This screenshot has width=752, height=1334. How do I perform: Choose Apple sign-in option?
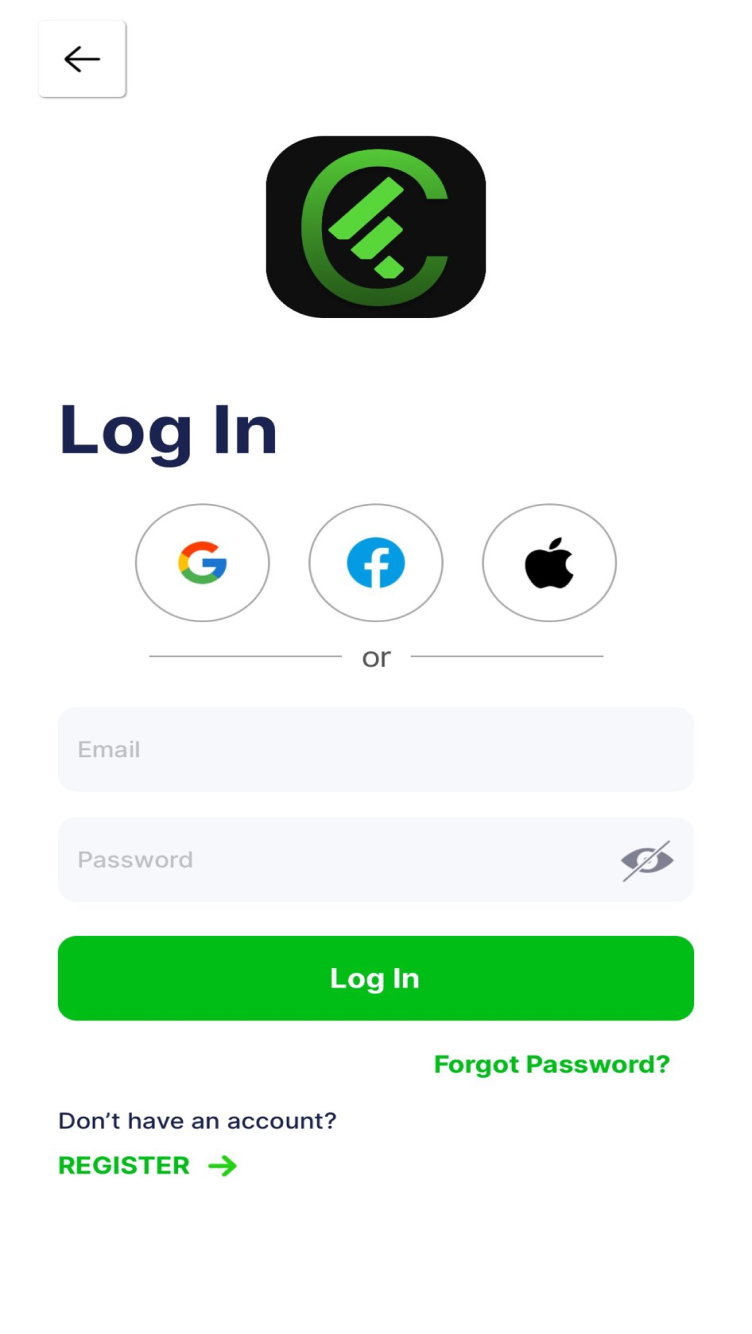coord(549,563)
